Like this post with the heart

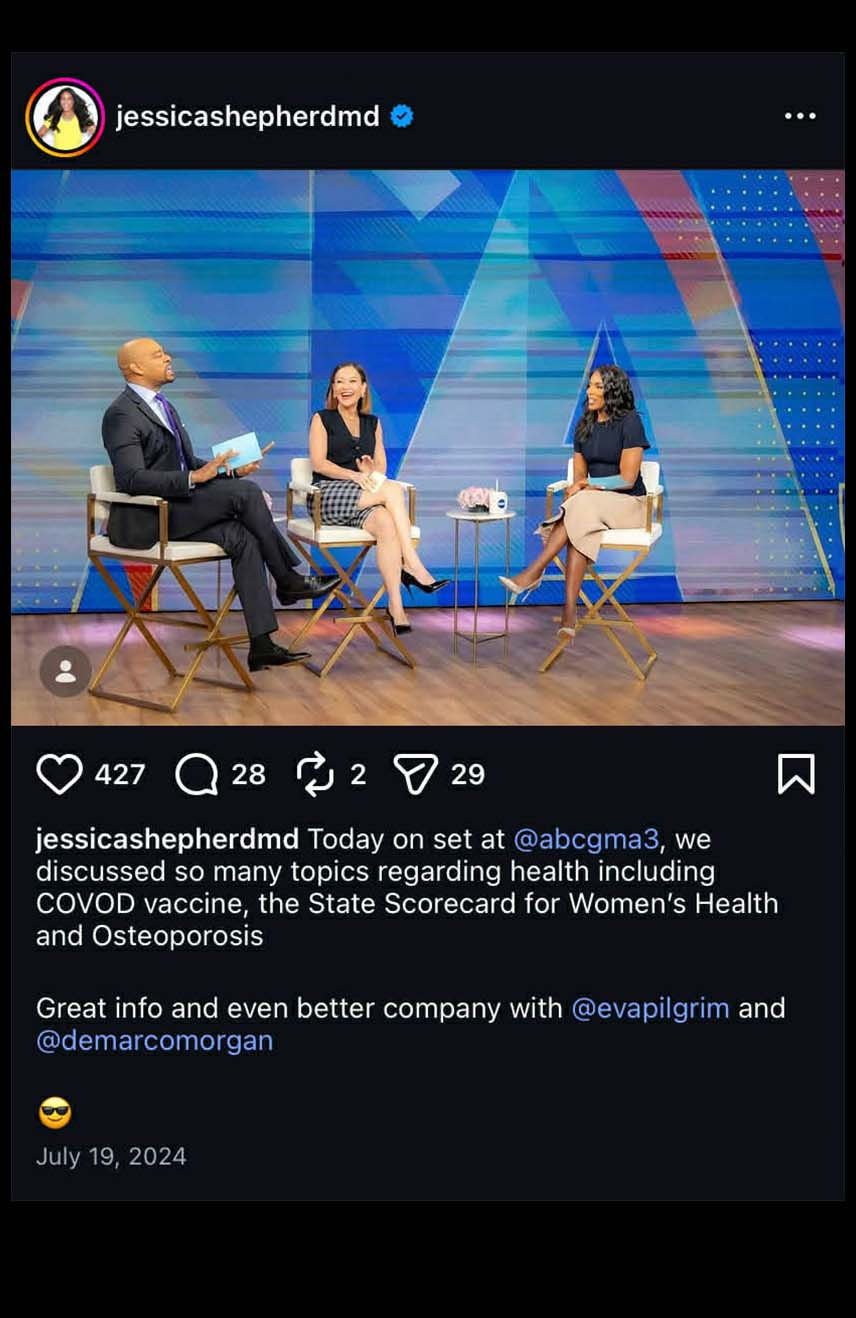60,774
